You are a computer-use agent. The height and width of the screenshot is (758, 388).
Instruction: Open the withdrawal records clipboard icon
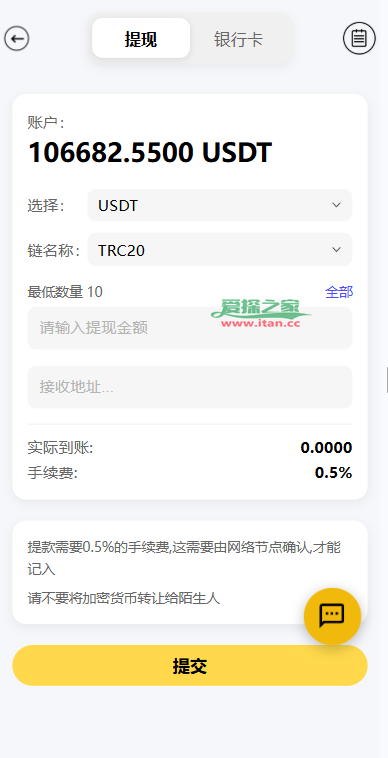(359, 38)
